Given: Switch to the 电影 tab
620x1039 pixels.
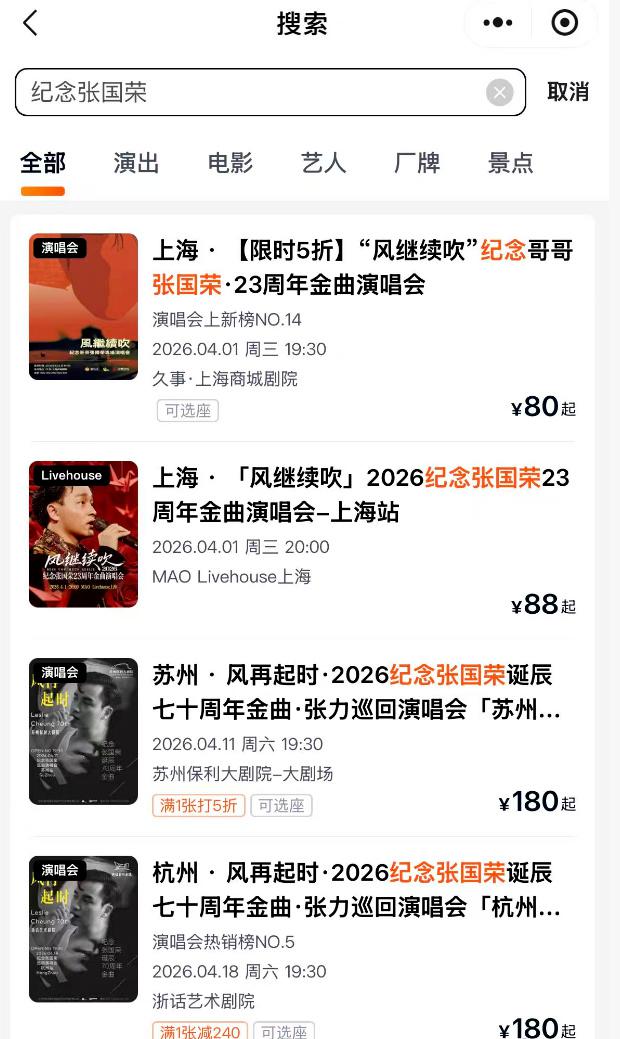Looking at the screenshot, I should pos(230,163).
